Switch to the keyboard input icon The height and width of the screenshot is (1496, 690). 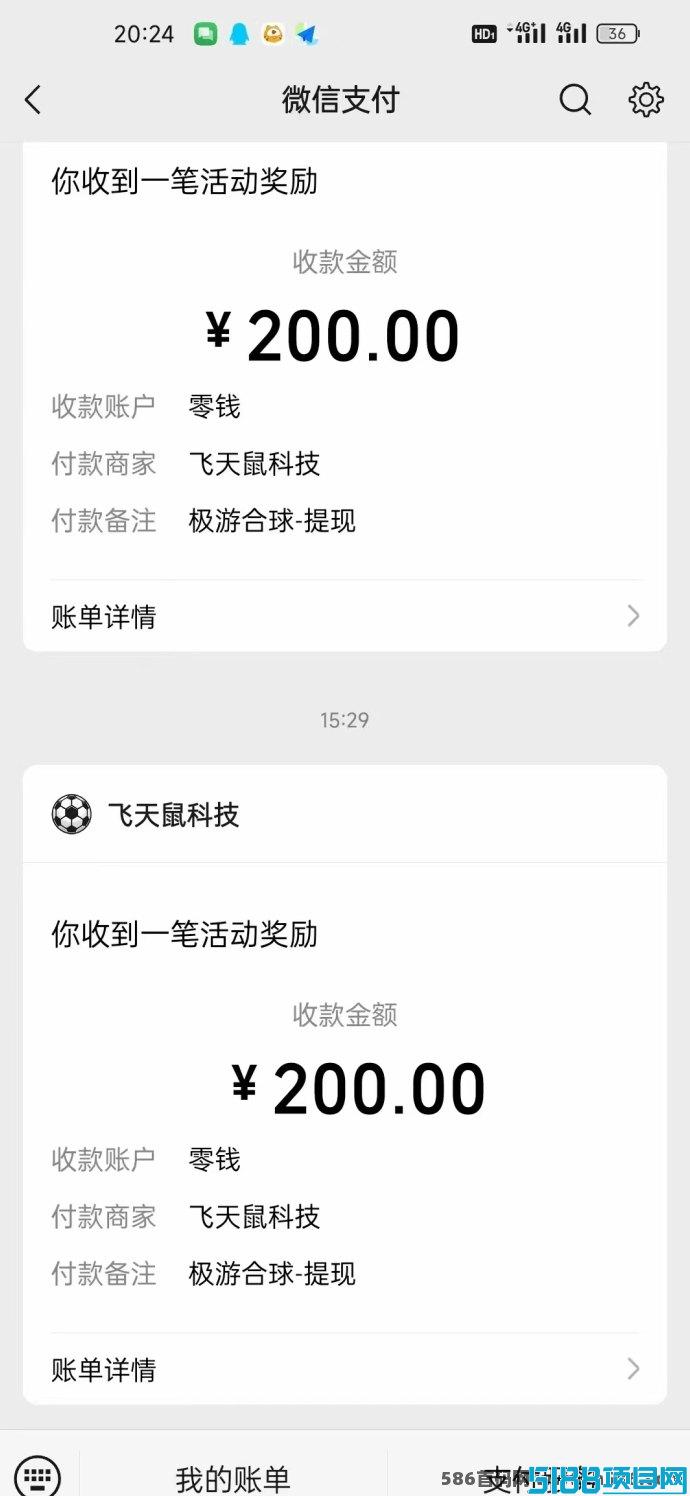point(38,1474)
